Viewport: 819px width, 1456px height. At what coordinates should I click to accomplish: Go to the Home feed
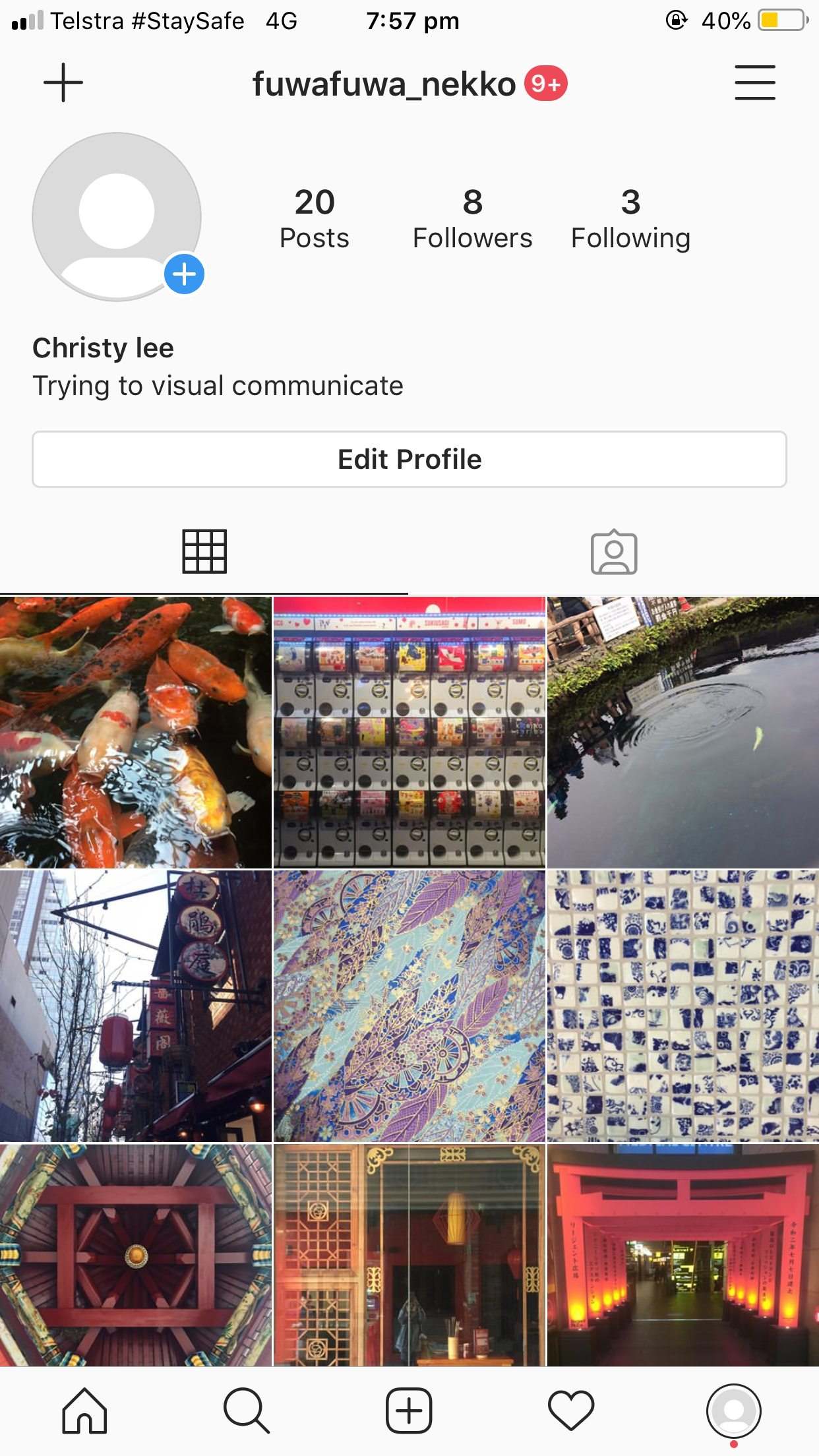[84, 1411]
